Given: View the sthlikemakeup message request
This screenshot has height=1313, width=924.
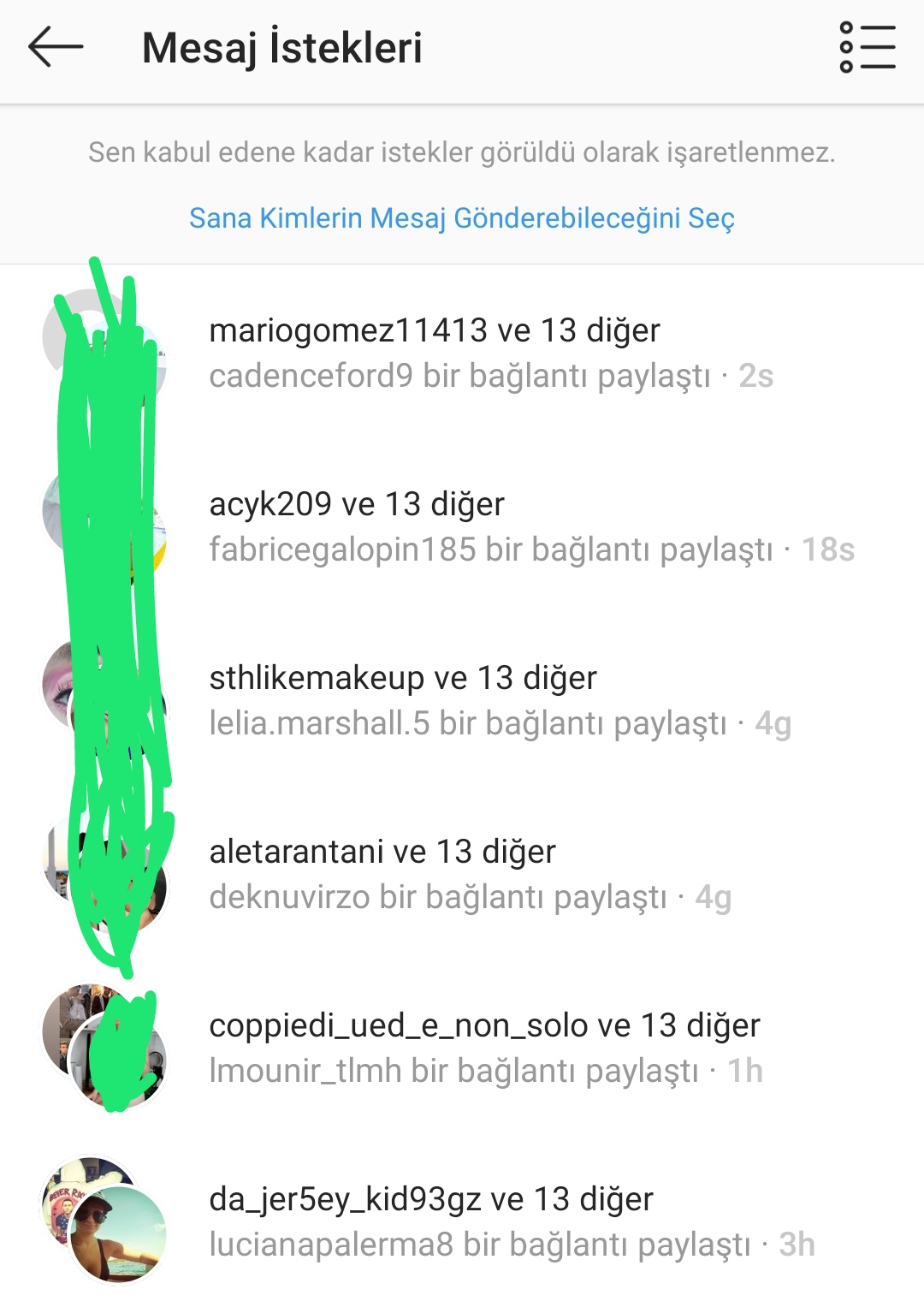Looking at the screenshot, I should (x=462, y=700).
